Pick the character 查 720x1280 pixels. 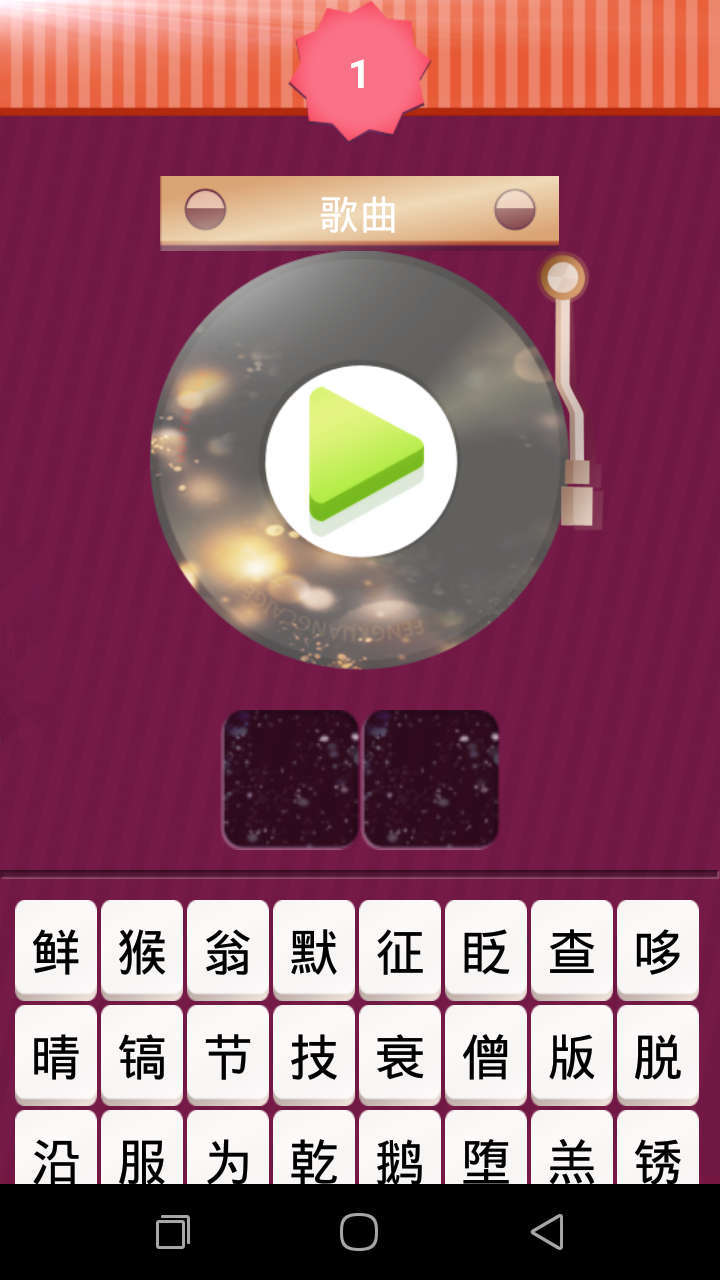pyautogui.click(x=572, y=949)
